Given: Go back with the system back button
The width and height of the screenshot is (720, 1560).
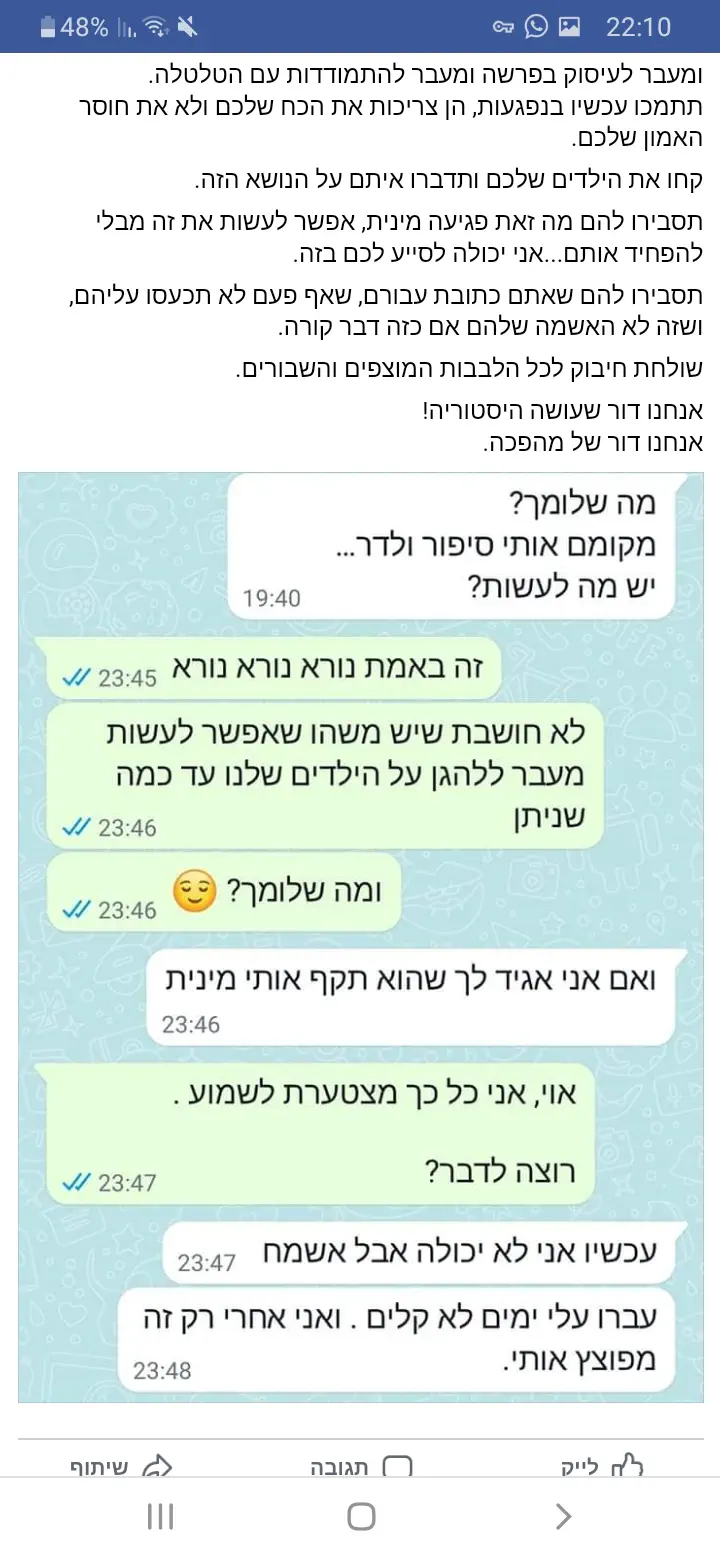Looking at the screenshot, I should tap(563, 1516).
